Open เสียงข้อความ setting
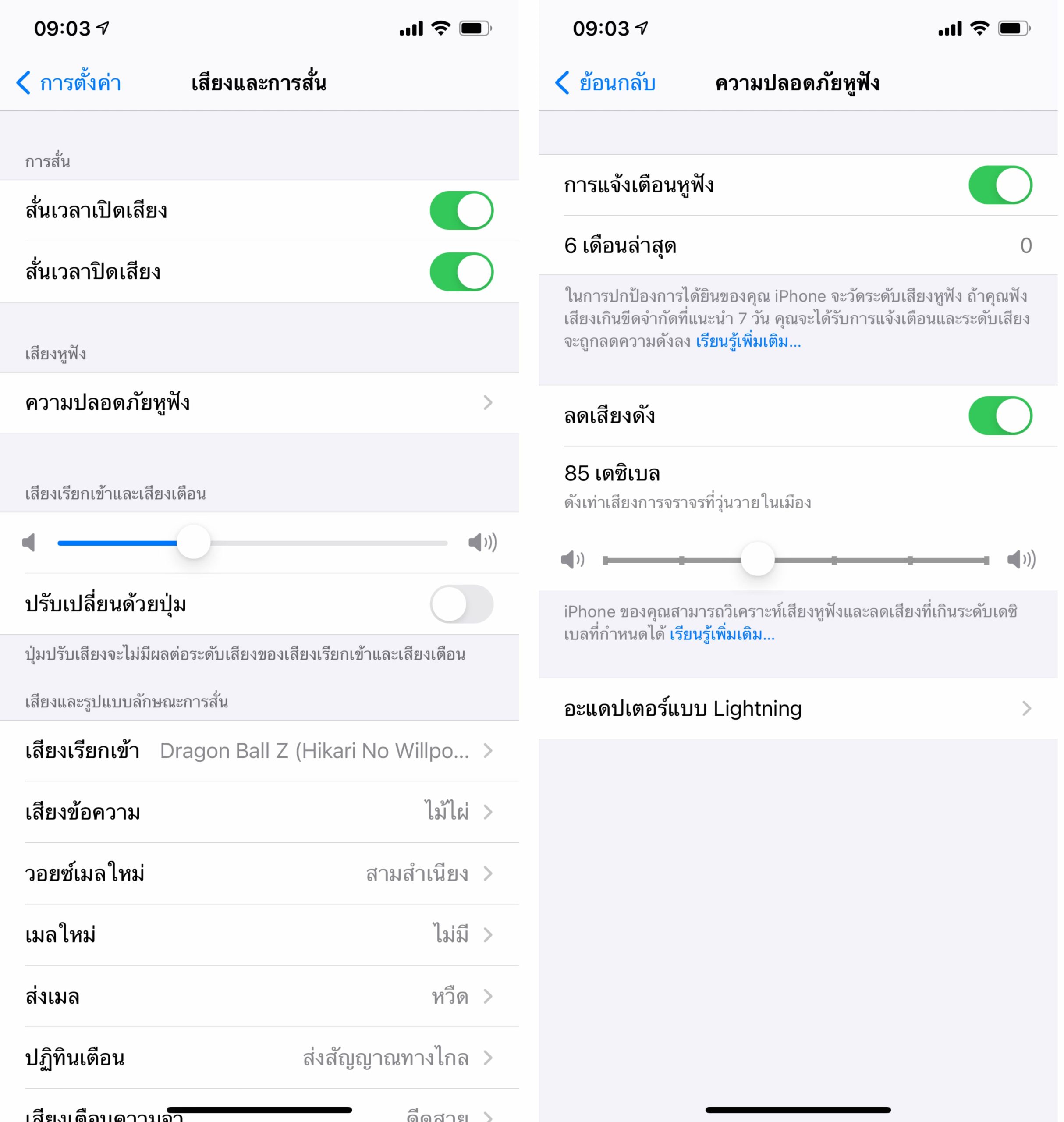This screenshot has height=1122, width=1064. (259, 812)
